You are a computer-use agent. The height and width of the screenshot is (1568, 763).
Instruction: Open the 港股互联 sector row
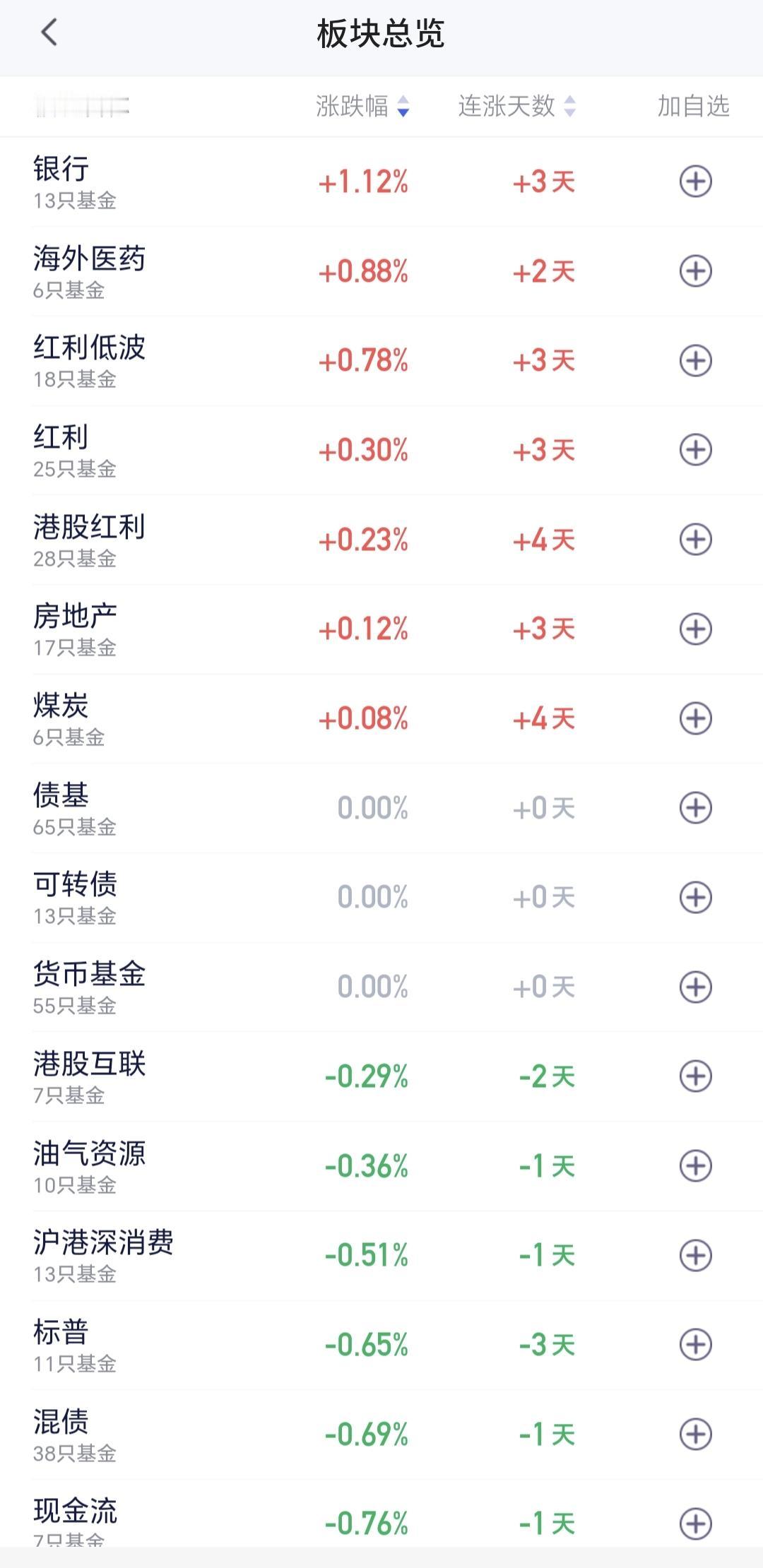coord(381,1076)
